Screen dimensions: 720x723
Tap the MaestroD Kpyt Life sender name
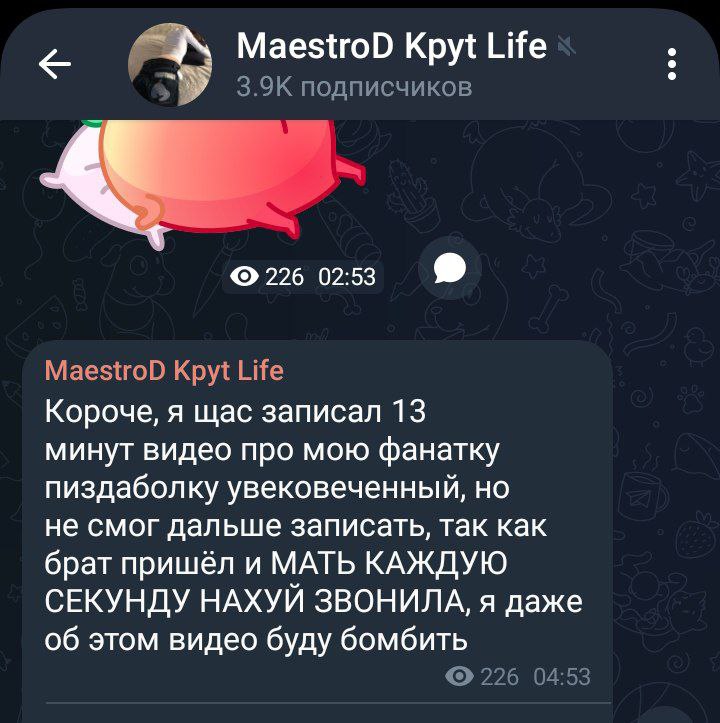(x=165, y=371)
